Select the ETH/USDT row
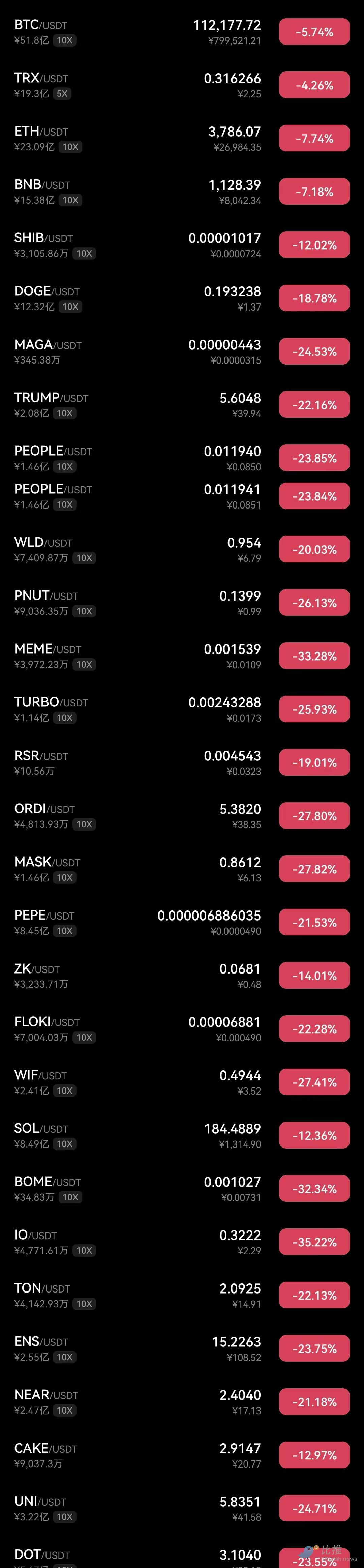364x1568 pixels. 41,132
